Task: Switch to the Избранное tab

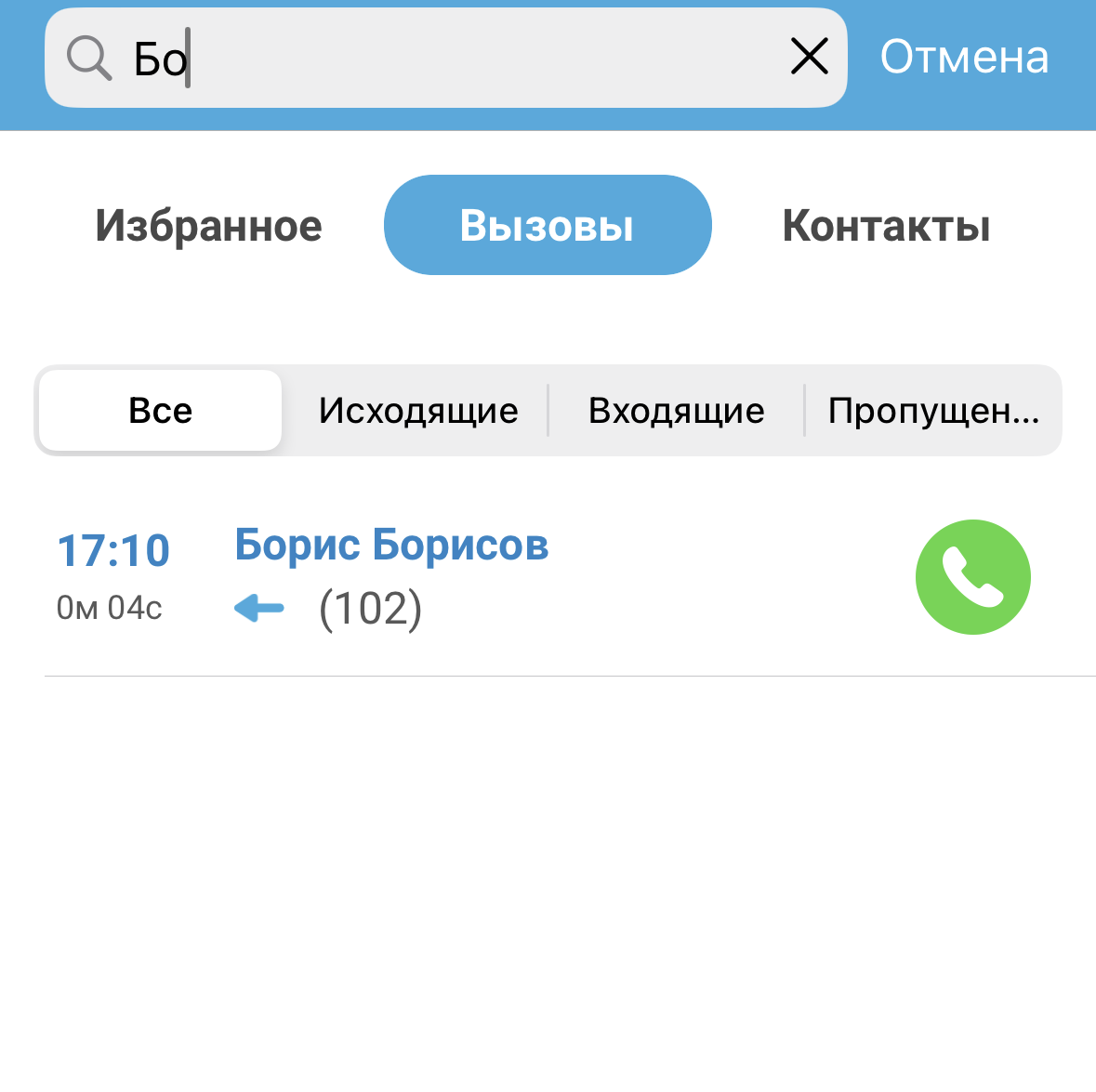Action: tap(208, 226)
